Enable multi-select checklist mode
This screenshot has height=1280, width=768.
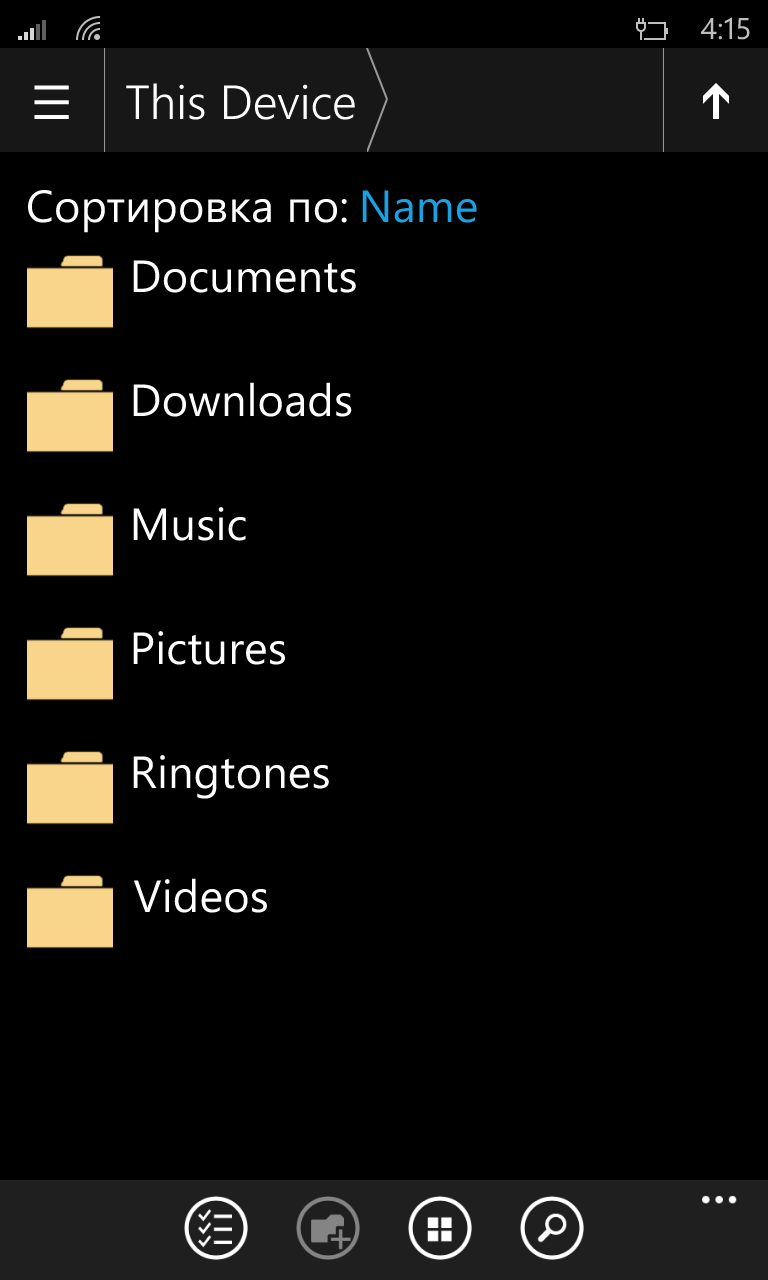tap(216, 1227)
